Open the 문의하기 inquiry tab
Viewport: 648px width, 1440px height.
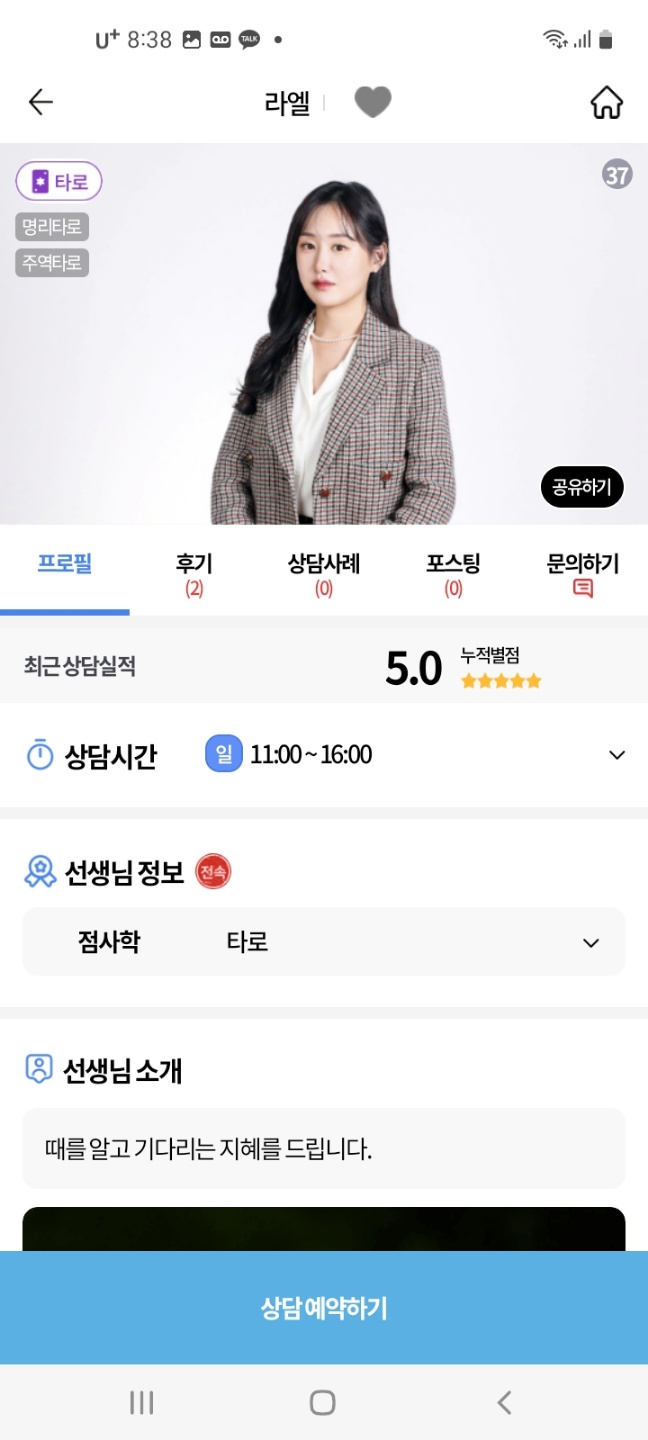coord(583,573)
